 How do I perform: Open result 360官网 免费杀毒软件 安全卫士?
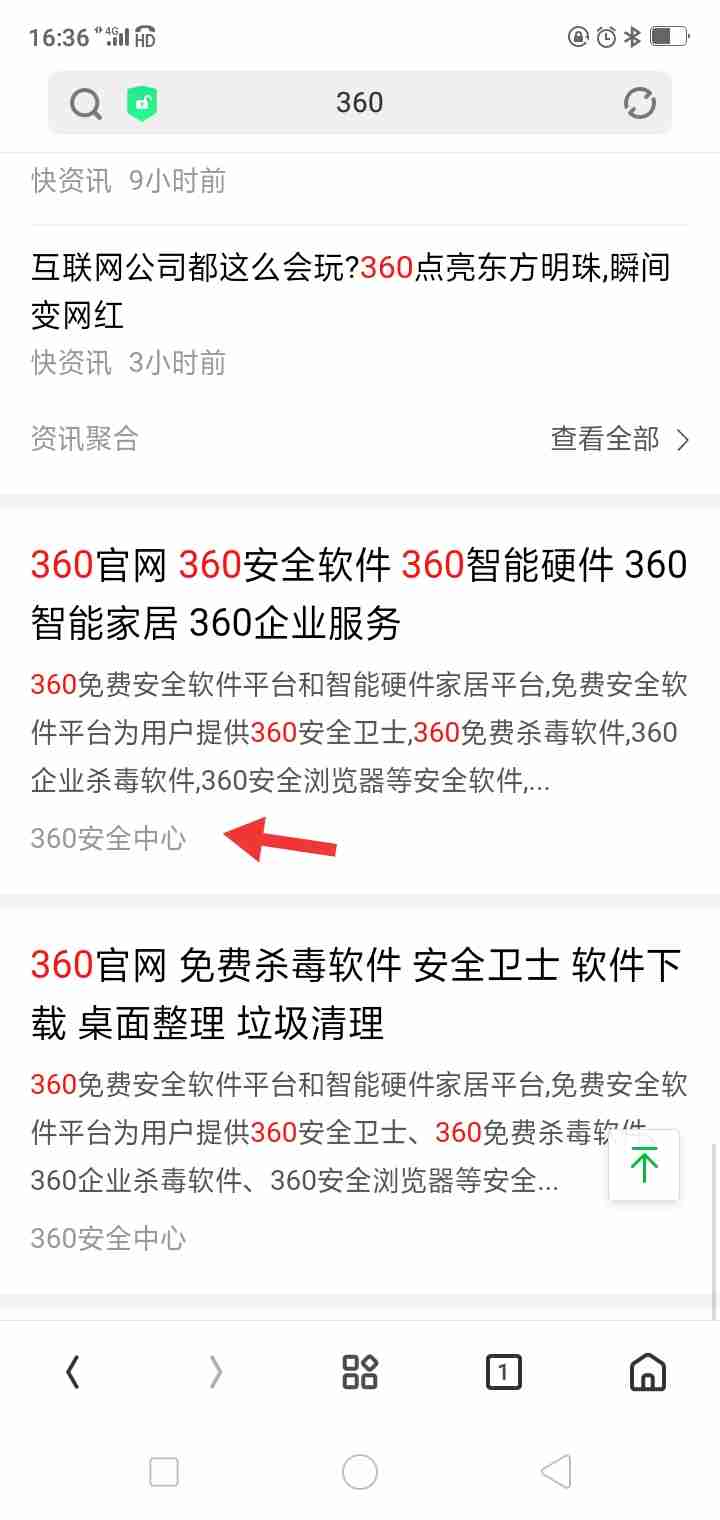coord(356,994)
